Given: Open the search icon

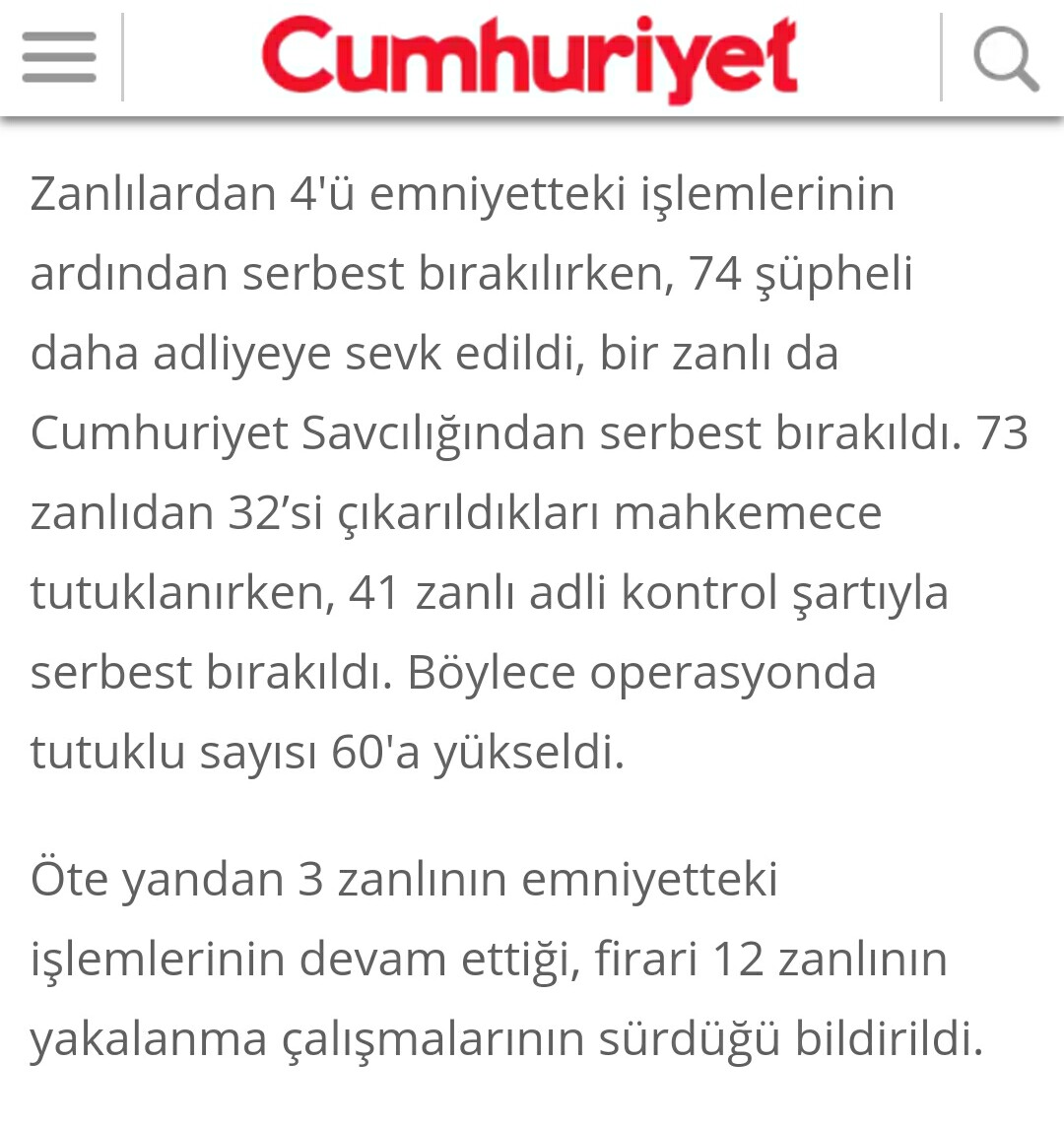Looking at the screenshot, I should coord(1006,59).
